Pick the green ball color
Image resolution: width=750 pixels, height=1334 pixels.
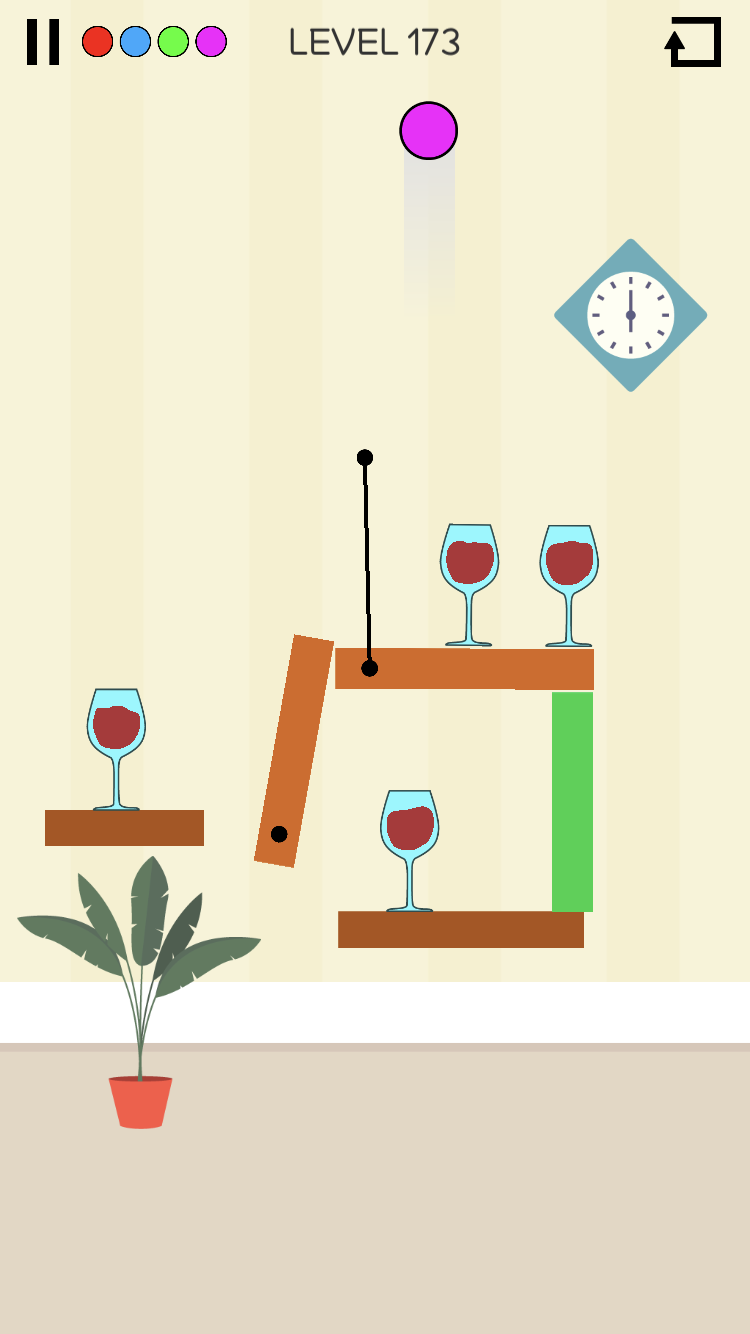(173, 42)
